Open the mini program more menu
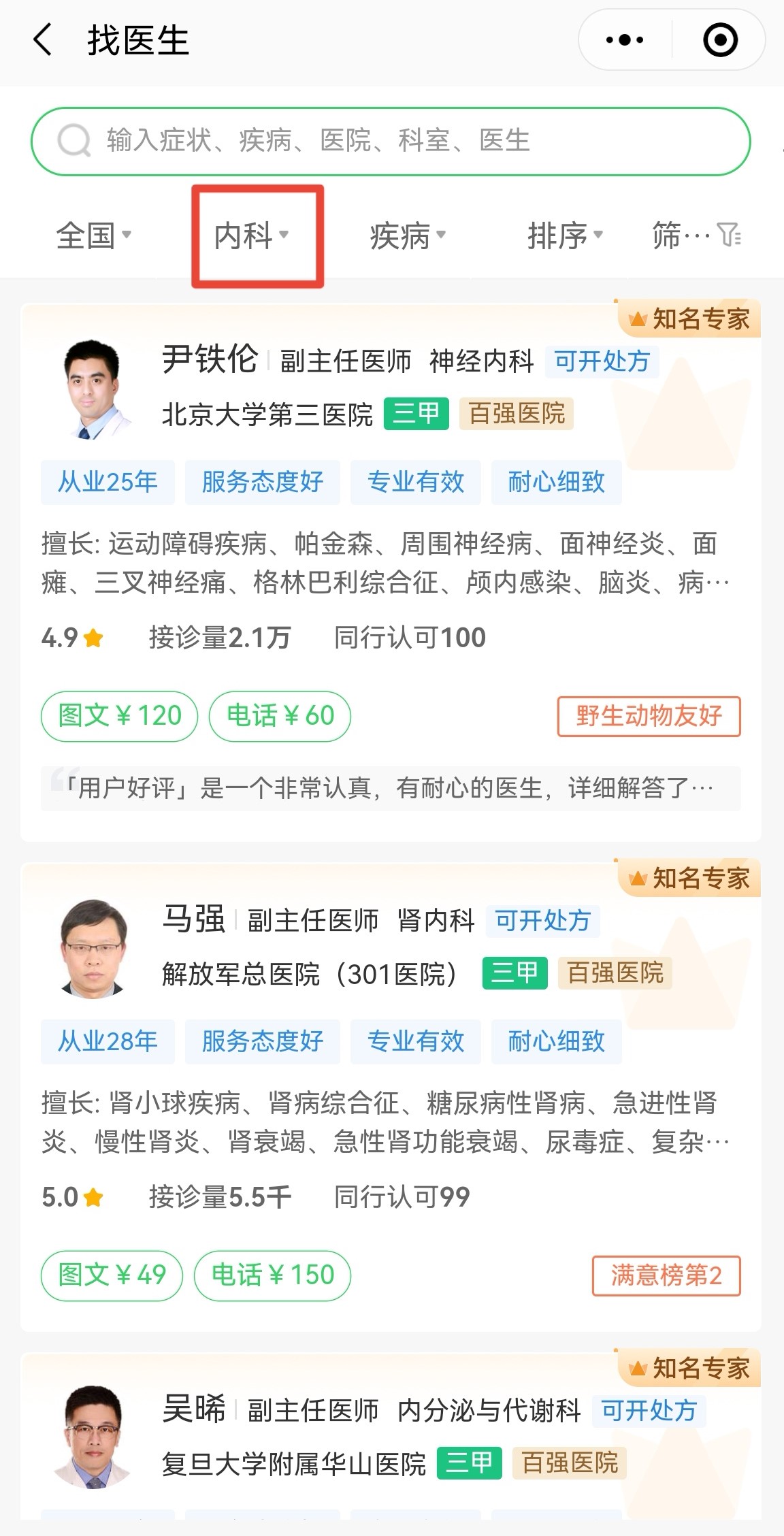This screenshot has width=784, height=1536. pos(624,40)
